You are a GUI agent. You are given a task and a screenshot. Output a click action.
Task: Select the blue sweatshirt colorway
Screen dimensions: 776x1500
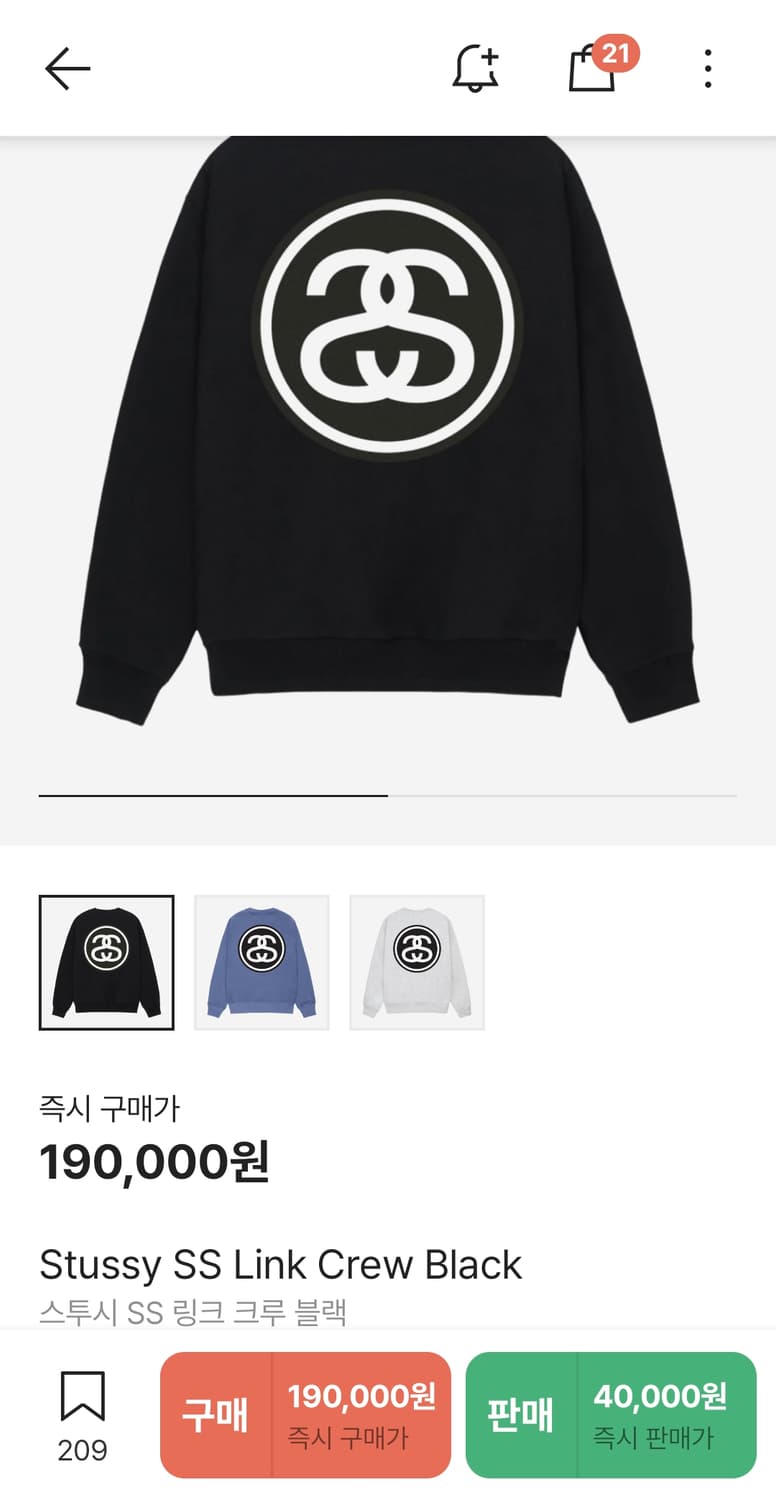coord(260,960)
